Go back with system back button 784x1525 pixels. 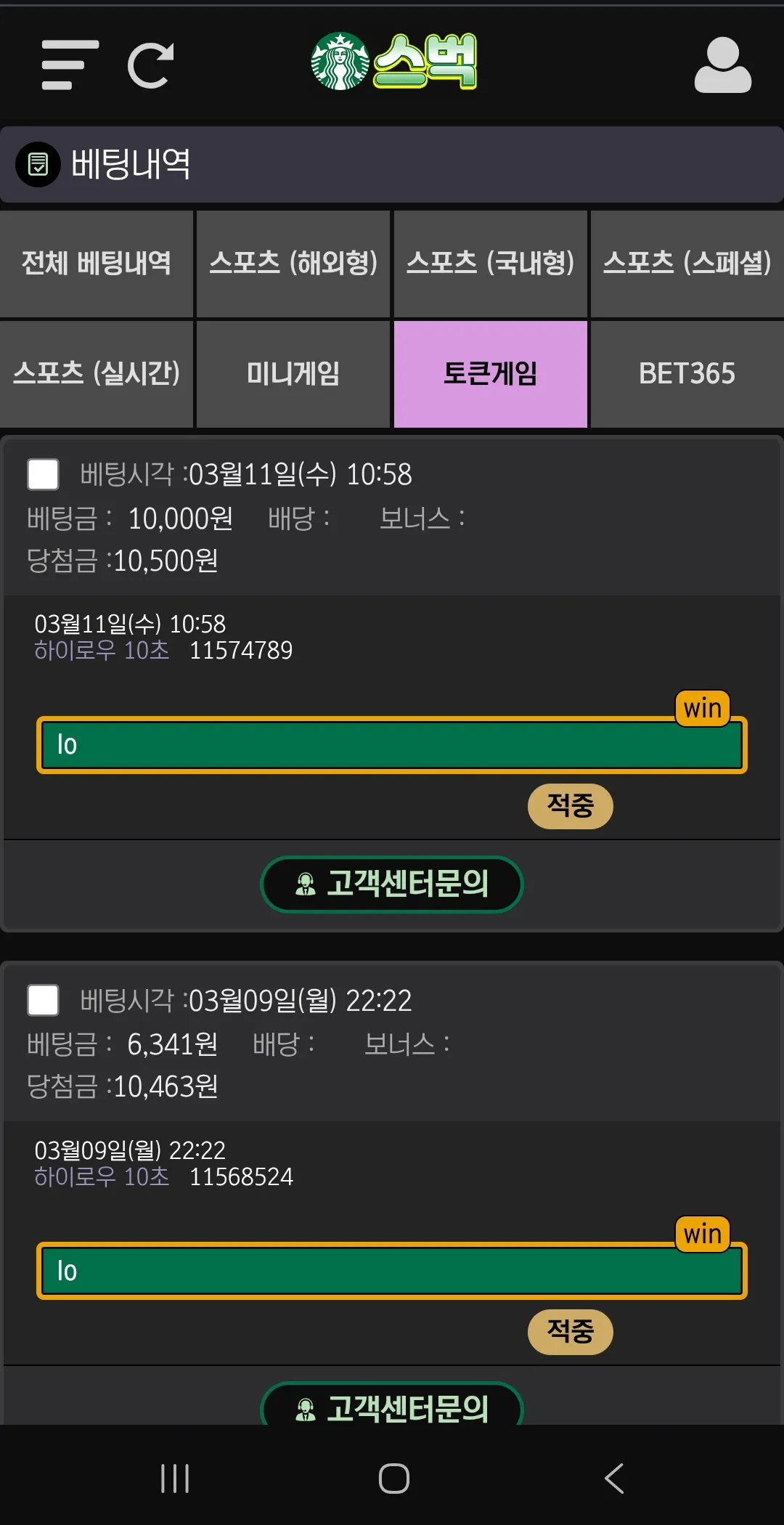pos(614,1479)
